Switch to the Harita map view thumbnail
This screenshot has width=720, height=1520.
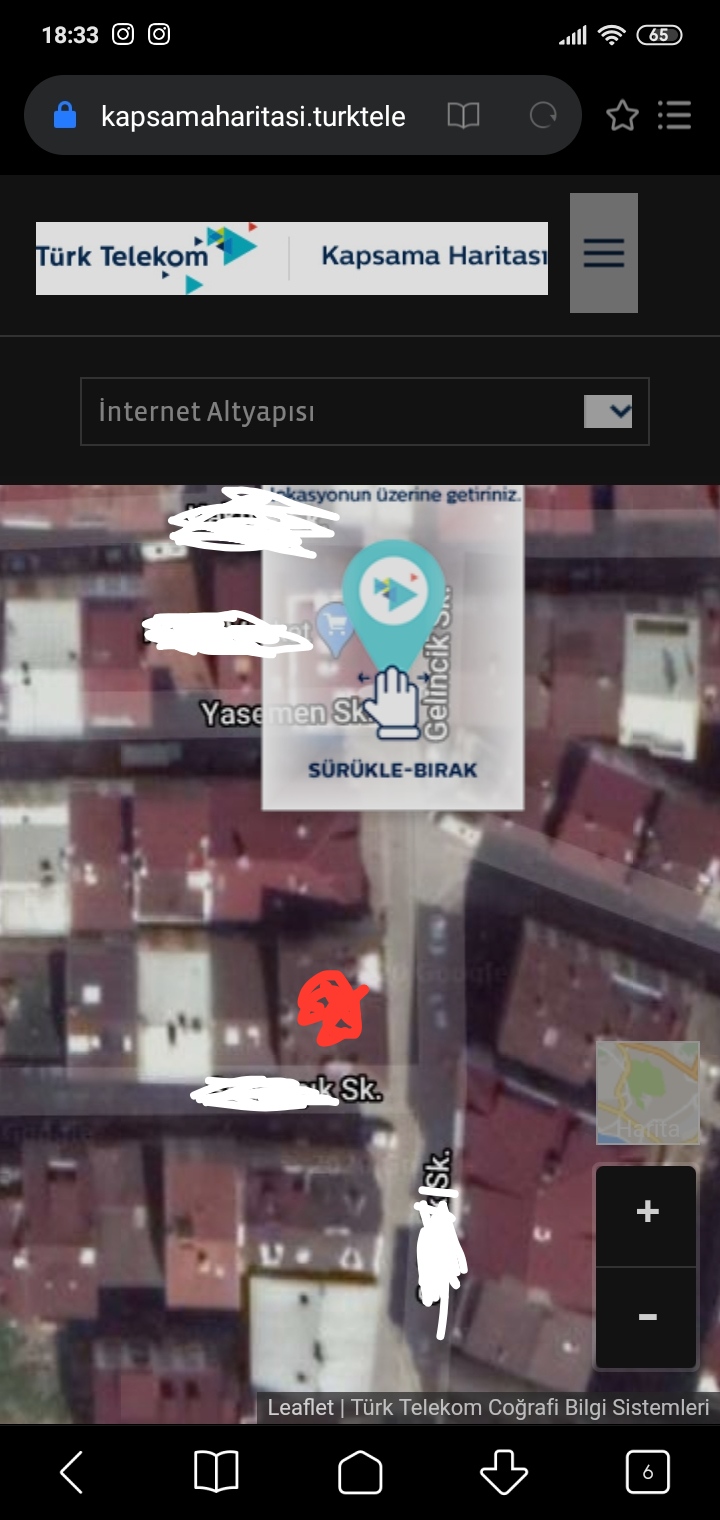pyautogui.click(x=648, y=1092)
